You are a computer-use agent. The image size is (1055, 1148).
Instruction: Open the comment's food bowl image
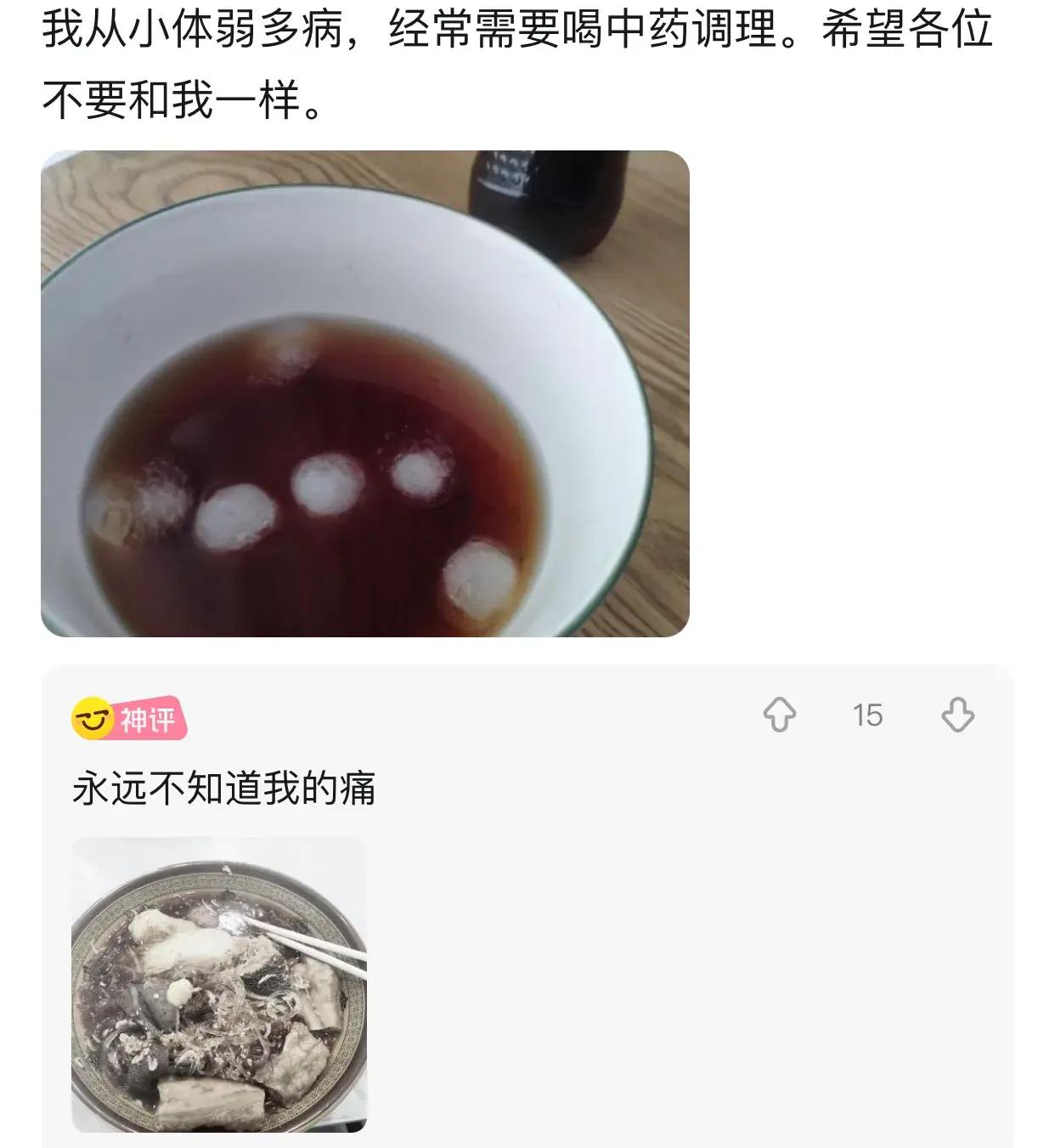pyautogui.click(x=219, y=984)
